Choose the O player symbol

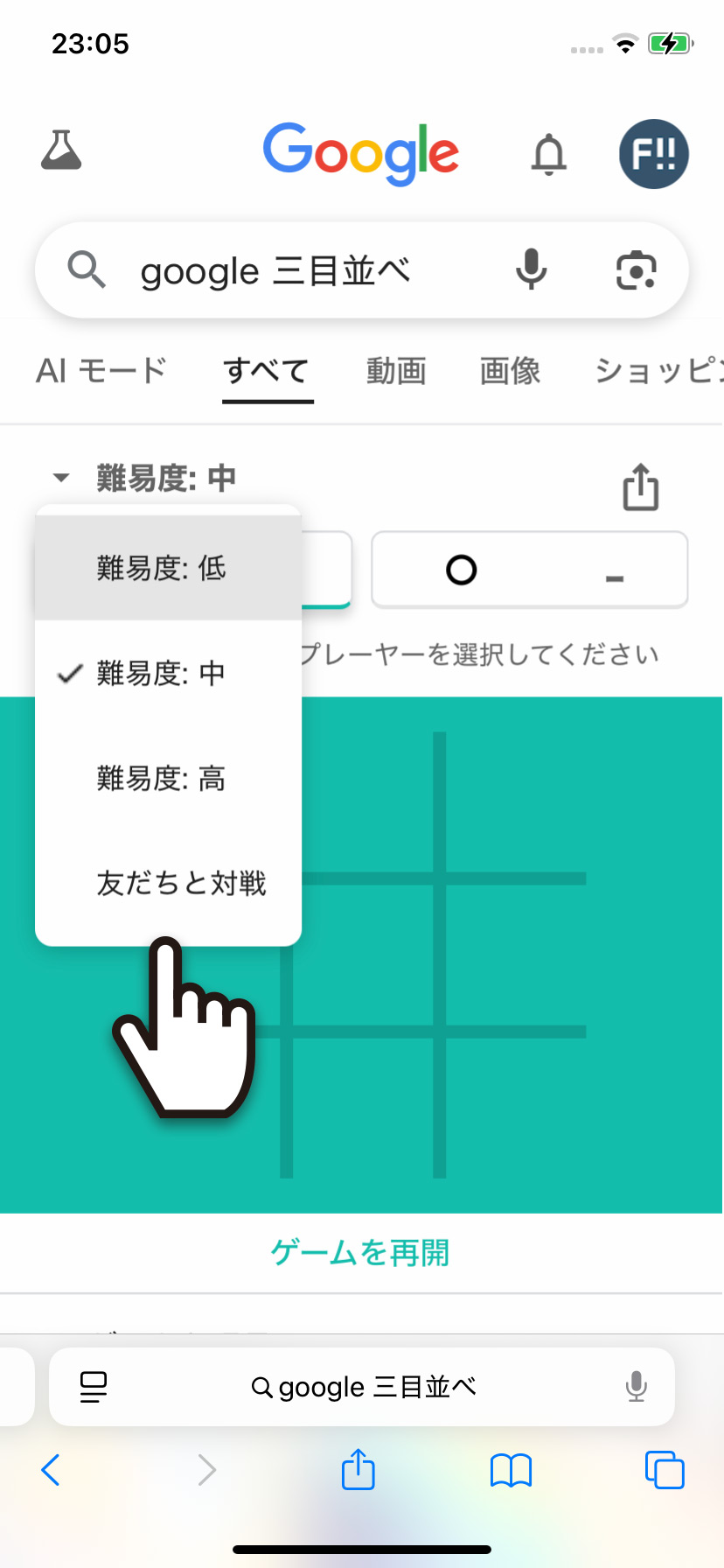(x=462, y=570)
